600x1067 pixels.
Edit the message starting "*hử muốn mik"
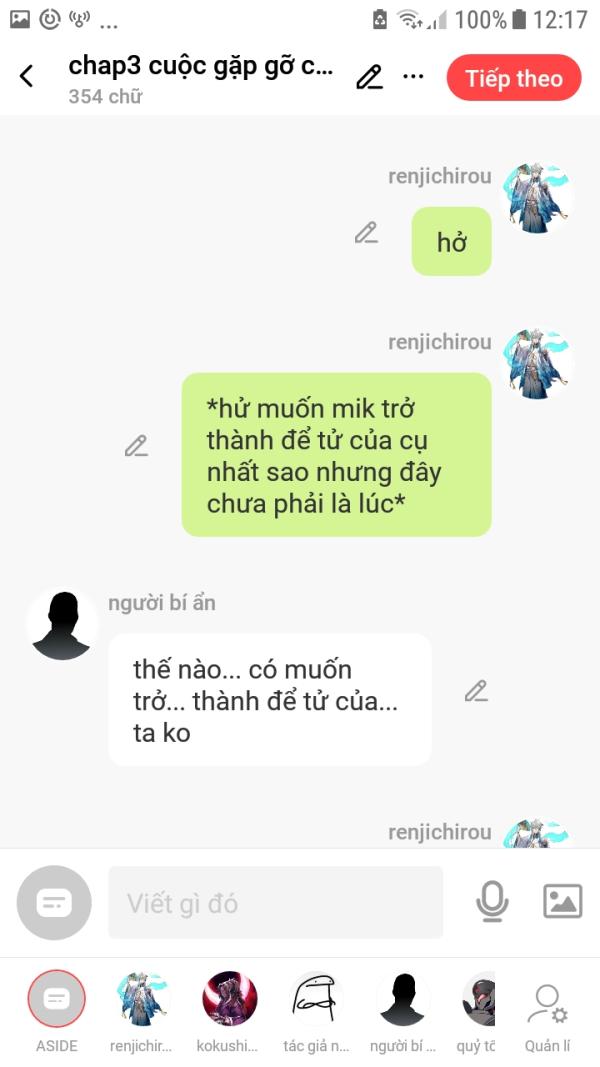tap(136, 446)
